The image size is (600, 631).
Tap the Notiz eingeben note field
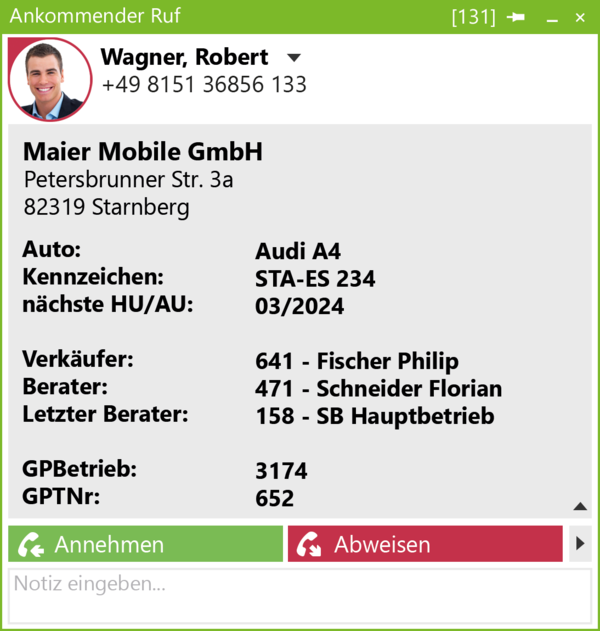point(299,596)
